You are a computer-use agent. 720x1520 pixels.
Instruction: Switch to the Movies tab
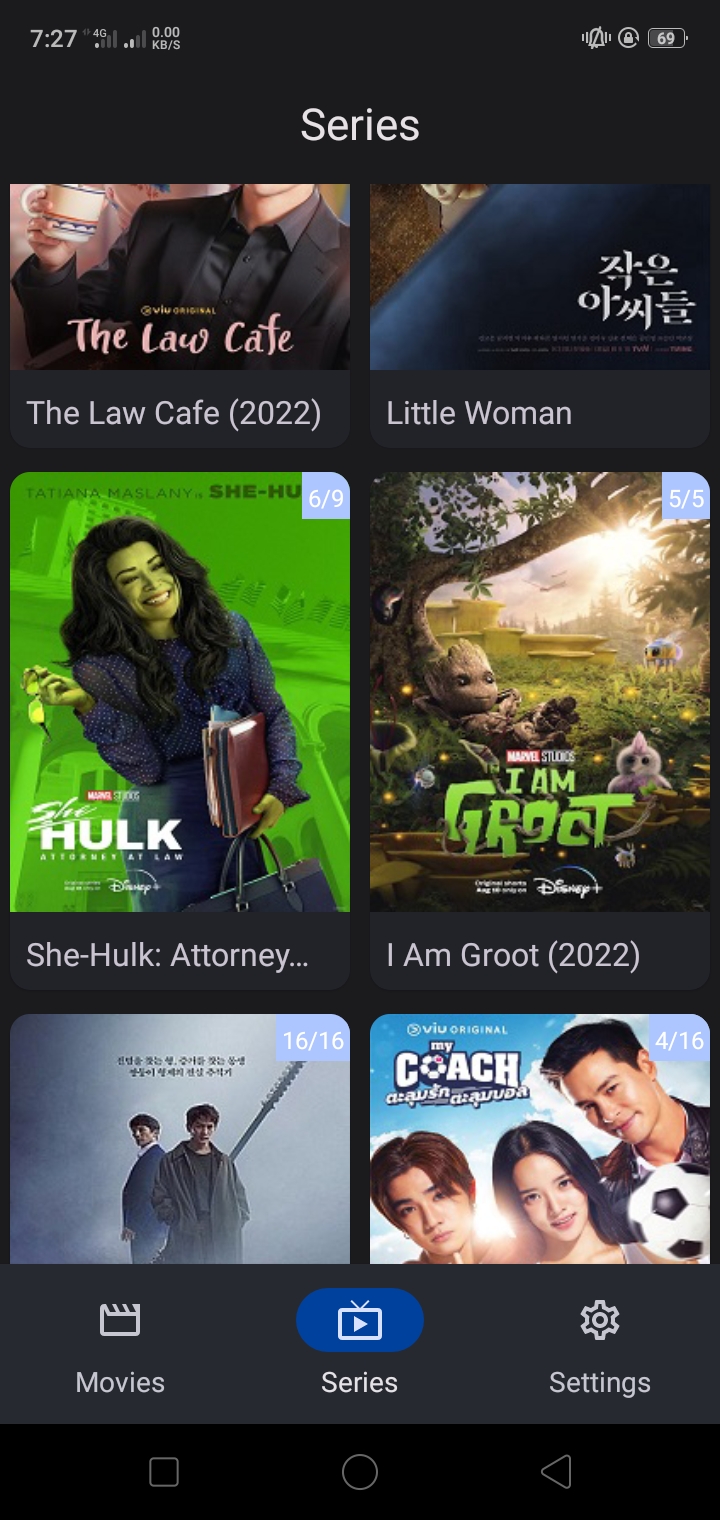[x=120, y=1345]
